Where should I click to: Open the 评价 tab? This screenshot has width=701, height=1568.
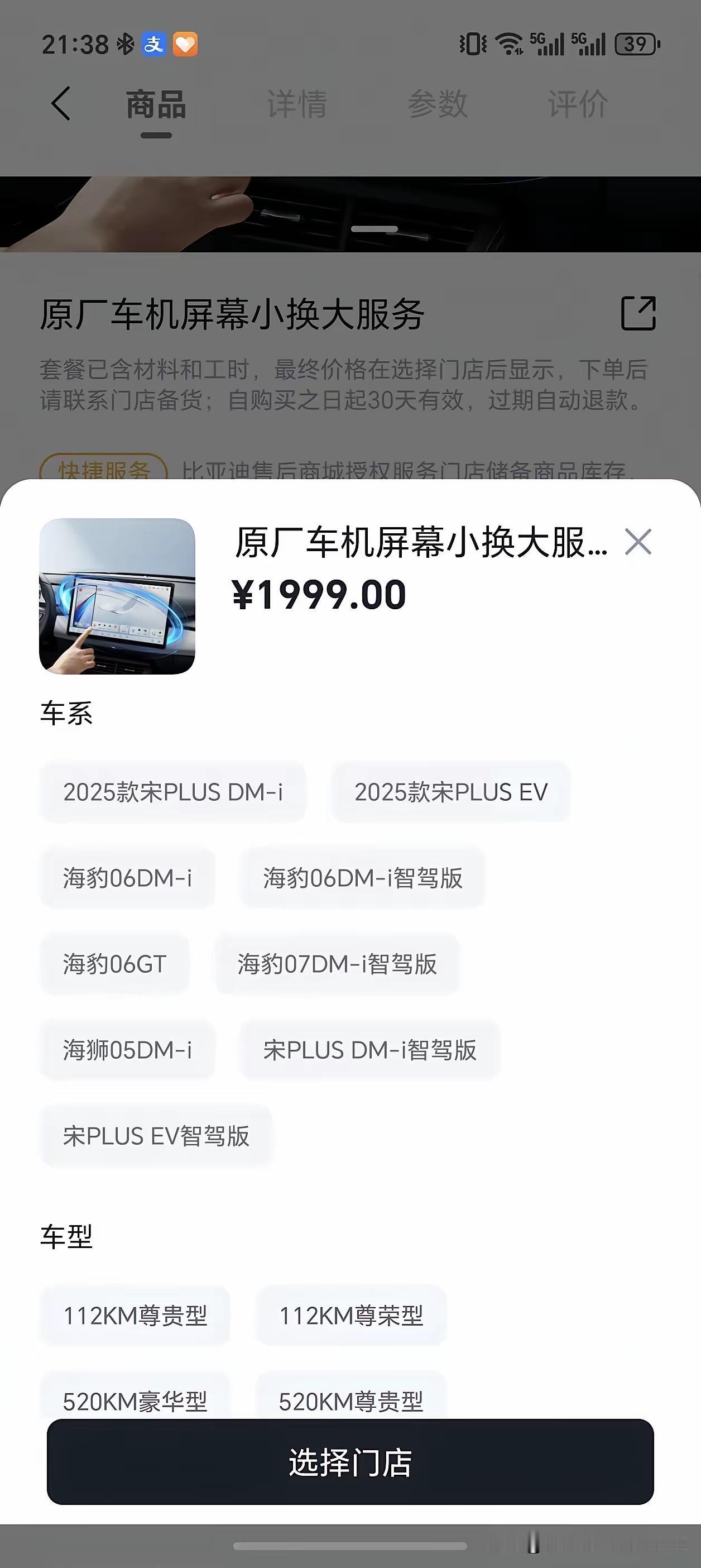[x=578, y=103]
